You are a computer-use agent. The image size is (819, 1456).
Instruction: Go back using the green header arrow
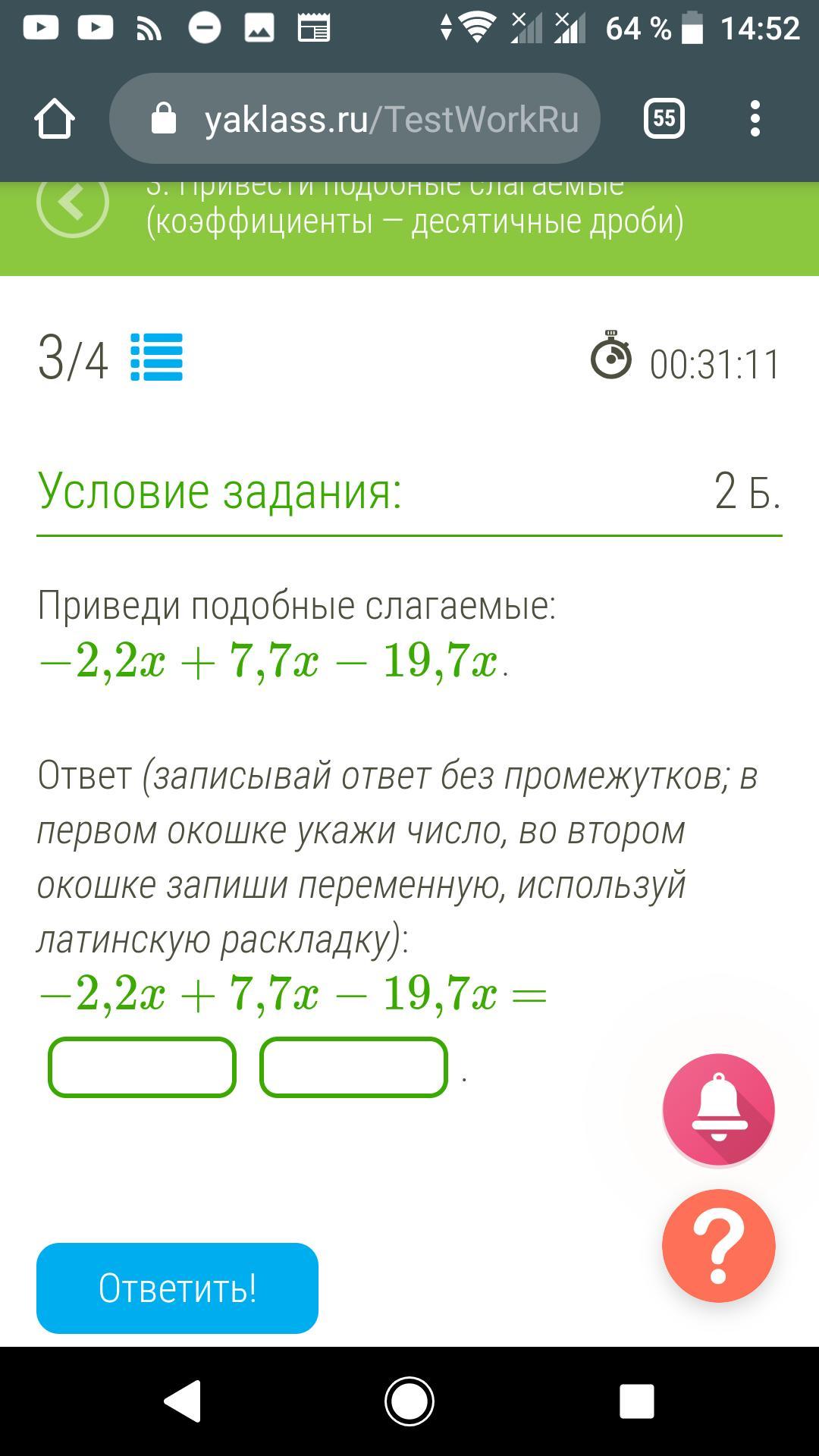(x=73, y=203)
